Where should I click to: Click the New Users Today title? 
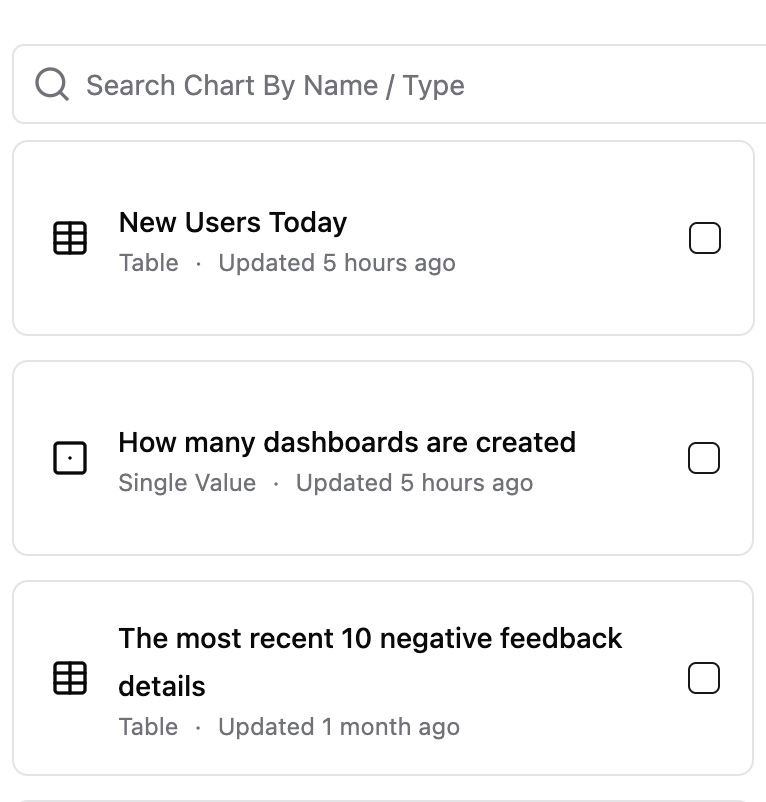232,222
